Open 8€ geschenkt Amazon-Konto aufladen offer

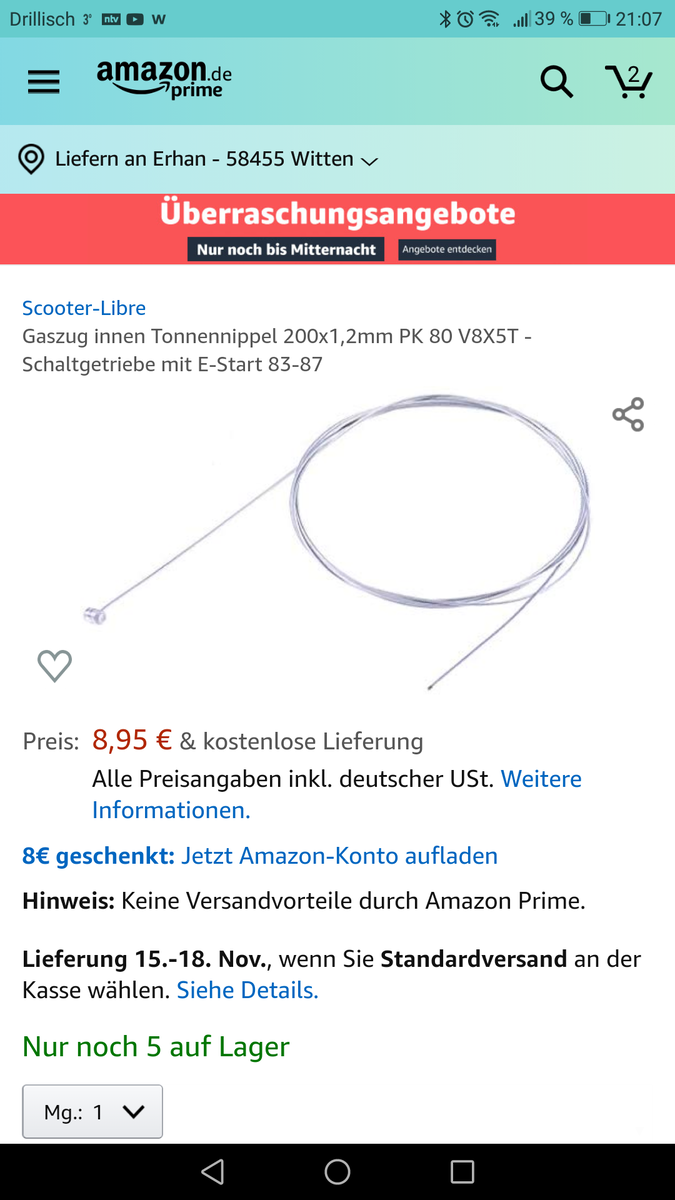260,856
